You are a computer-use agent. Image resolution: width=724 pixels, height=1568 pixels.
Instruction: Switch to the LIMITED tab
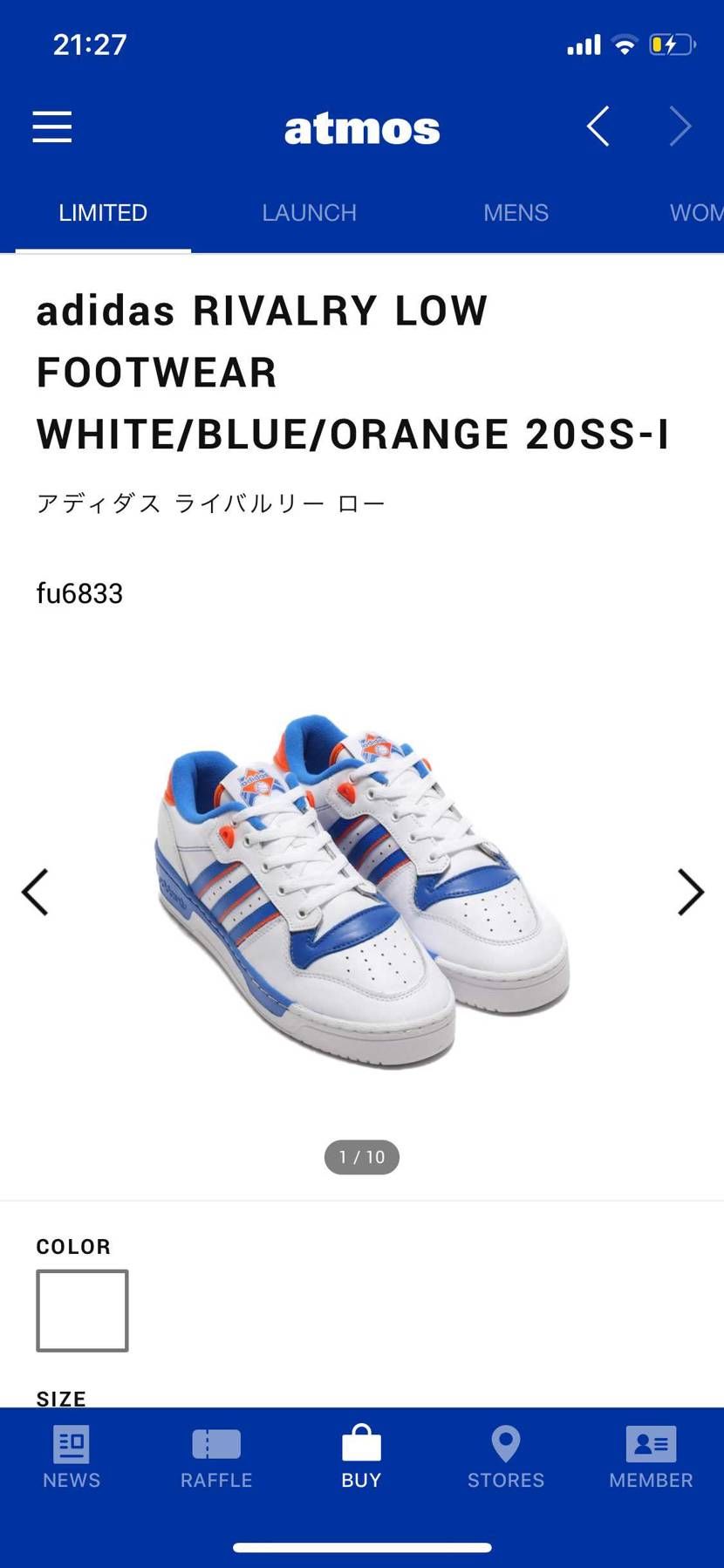[103, 213]
